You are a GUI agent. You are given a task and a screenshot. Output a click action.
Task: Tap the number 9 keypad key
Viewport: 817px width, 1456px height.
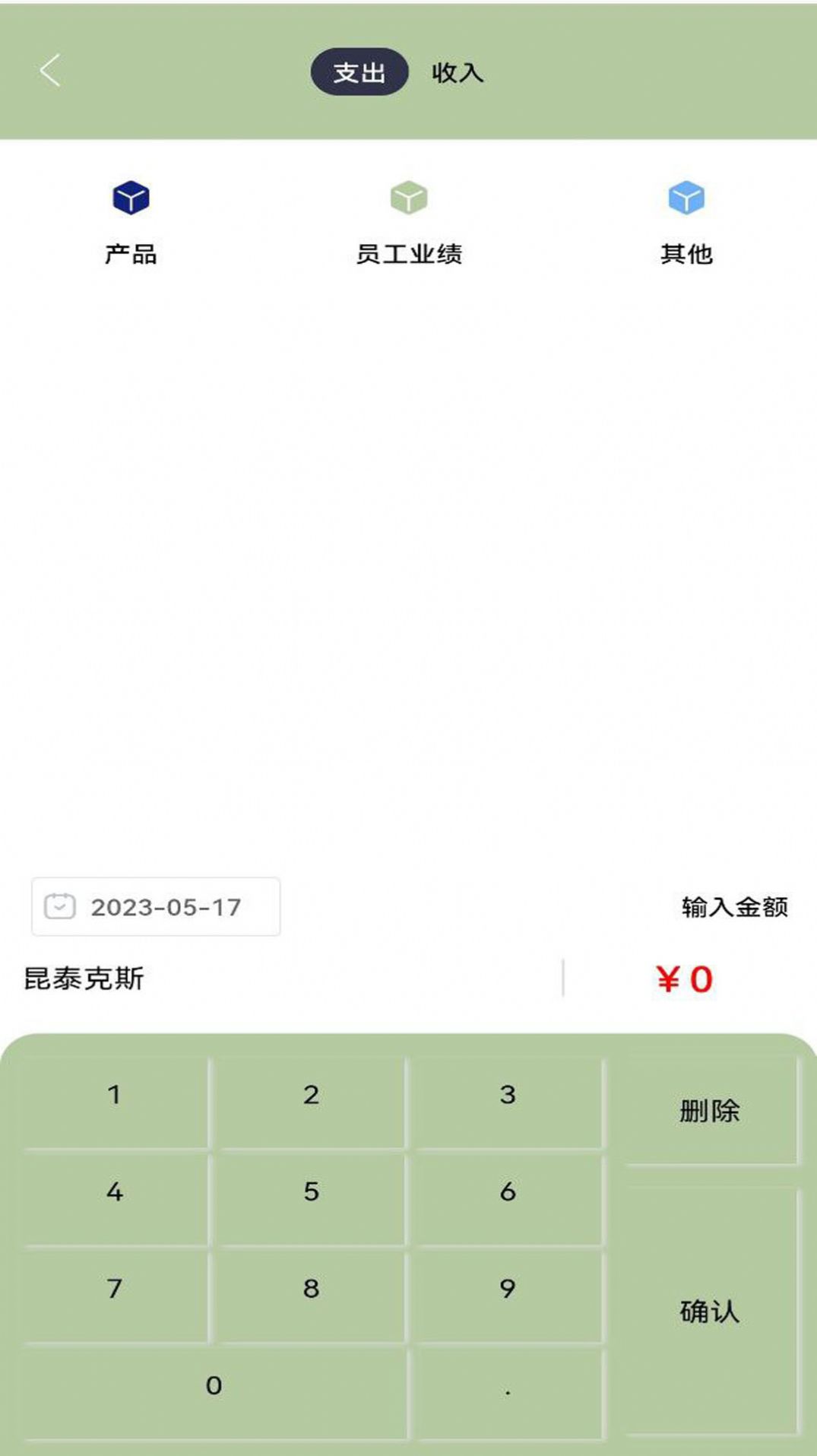(x=508, y=1289)
